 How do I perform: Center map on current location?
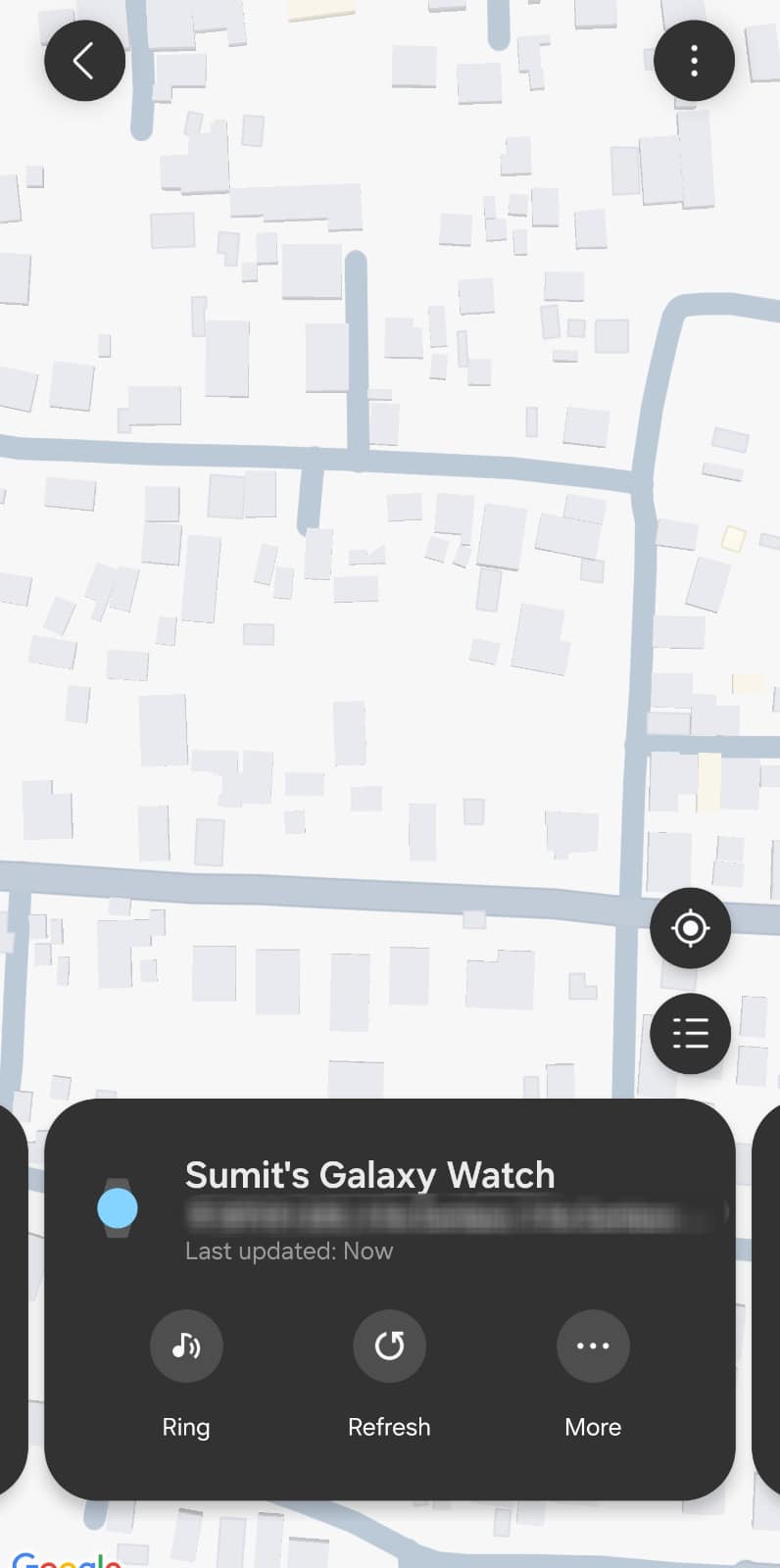coord(690,928)
